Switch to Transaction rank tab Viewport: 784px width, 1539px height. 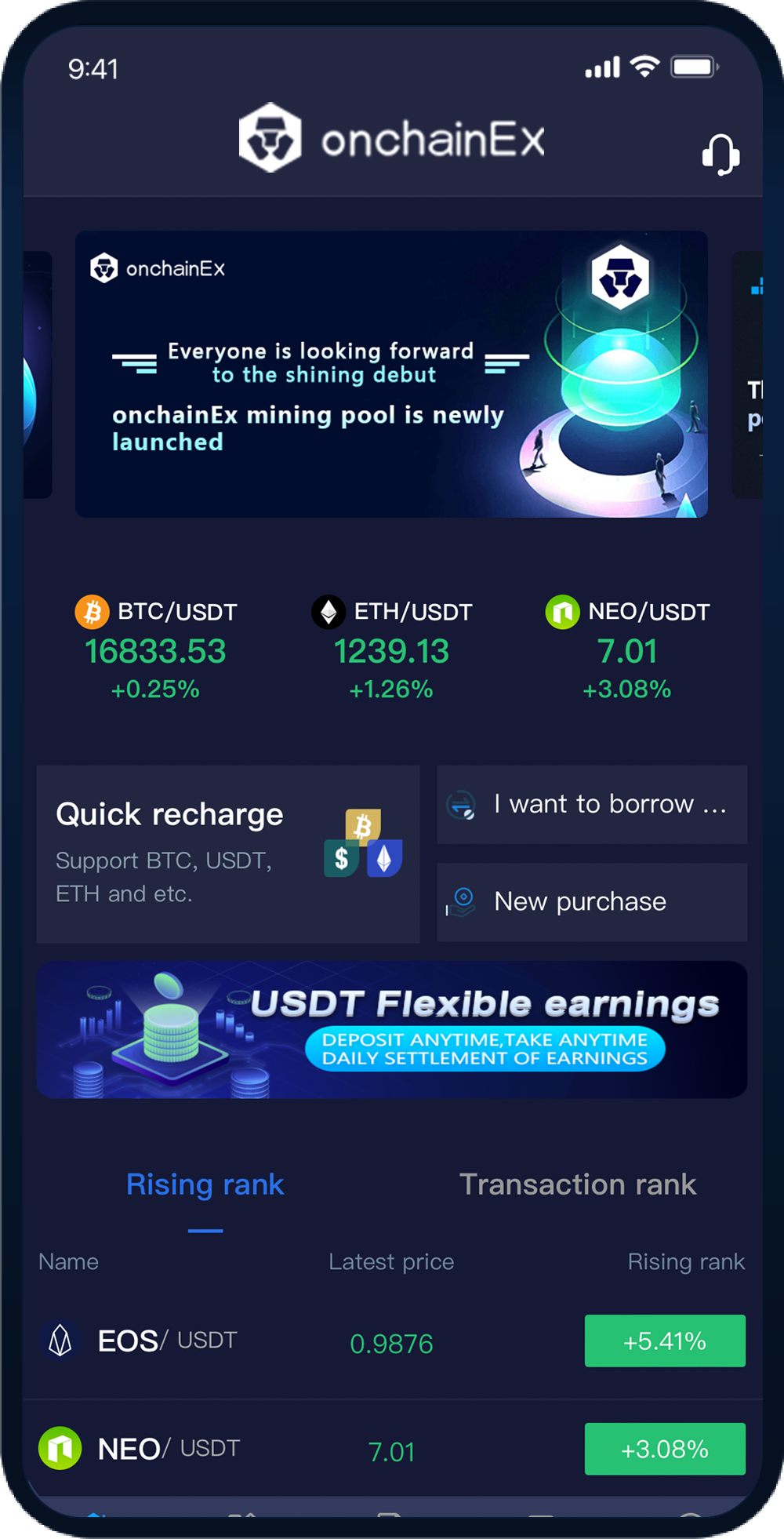tap(578, 1184)
